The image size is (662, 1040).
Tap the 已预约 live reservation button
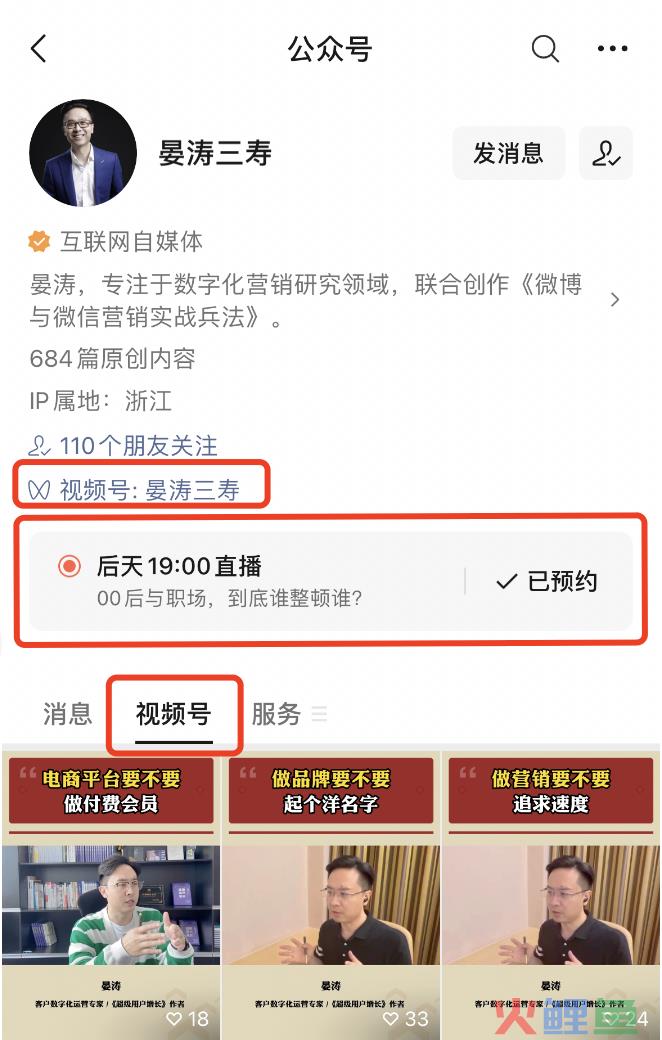[547, 581]
